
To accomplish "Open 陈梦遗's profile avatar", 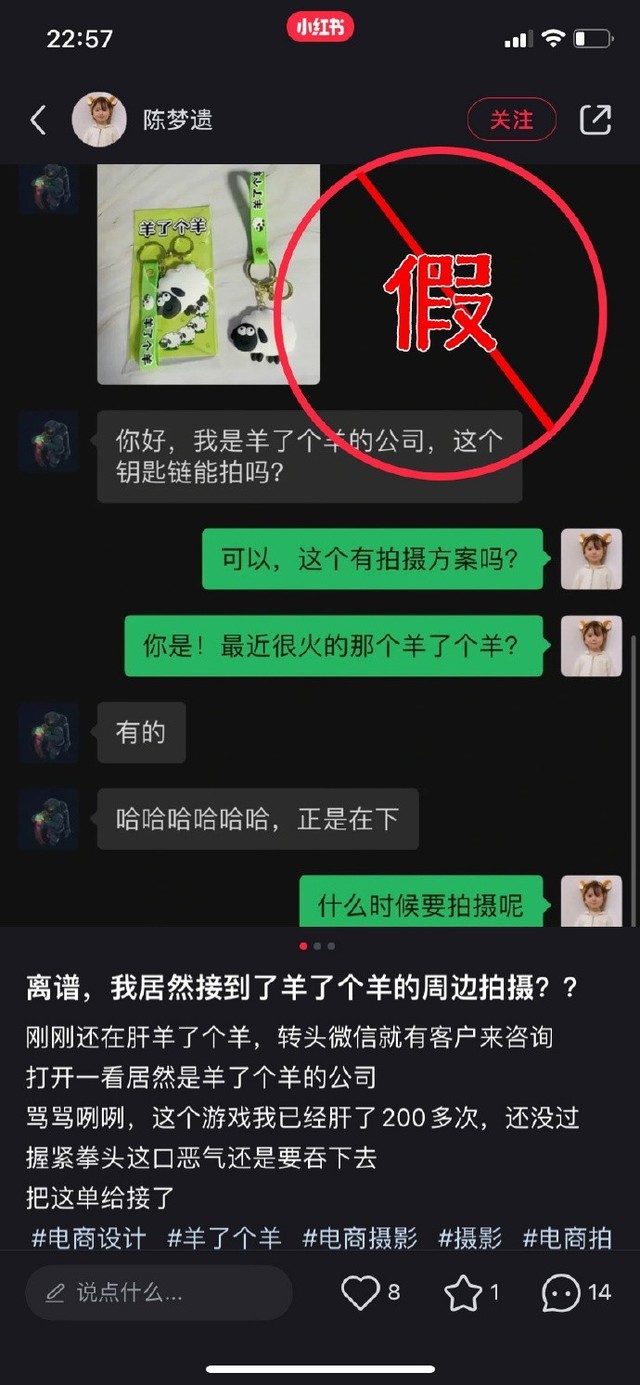I will coord(99,121).
